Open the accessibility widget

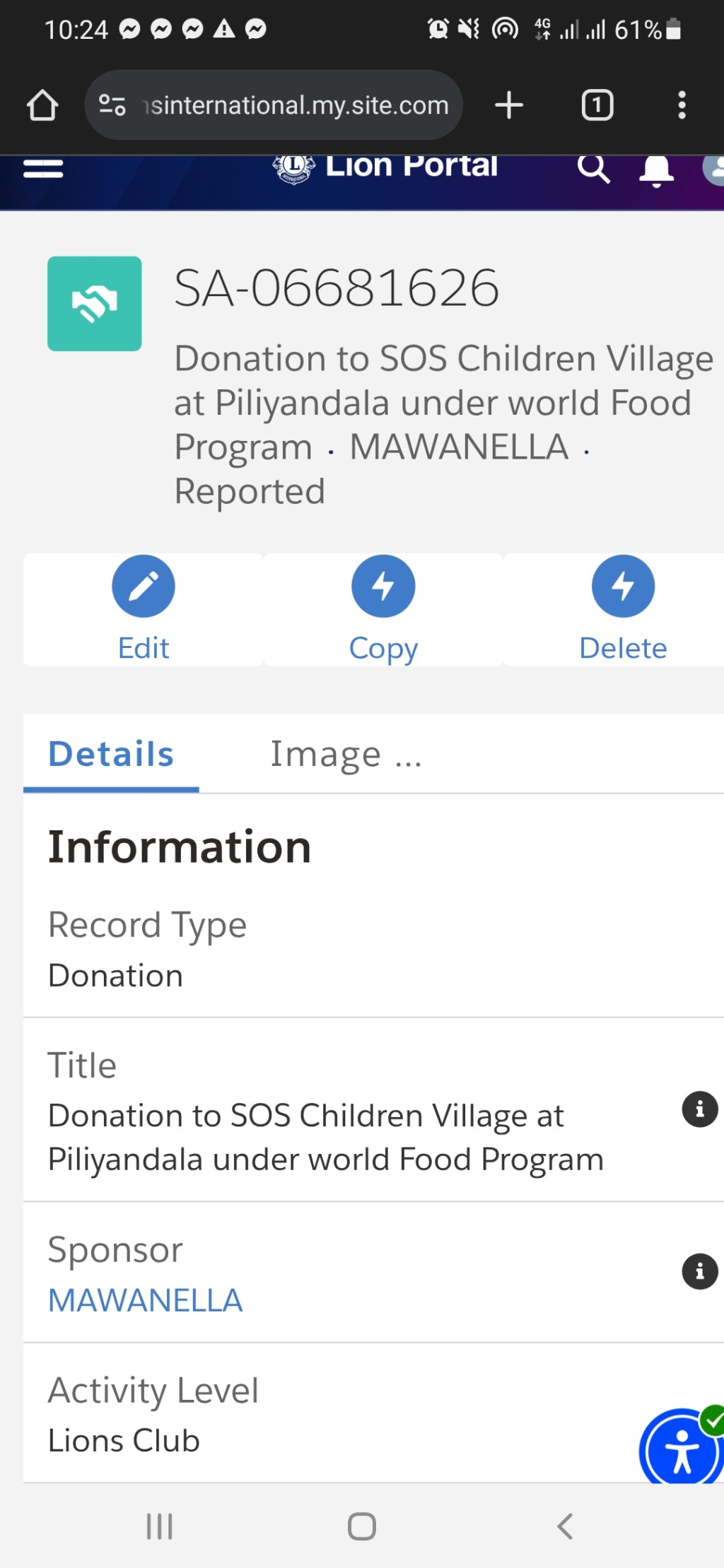(681, 1448)
